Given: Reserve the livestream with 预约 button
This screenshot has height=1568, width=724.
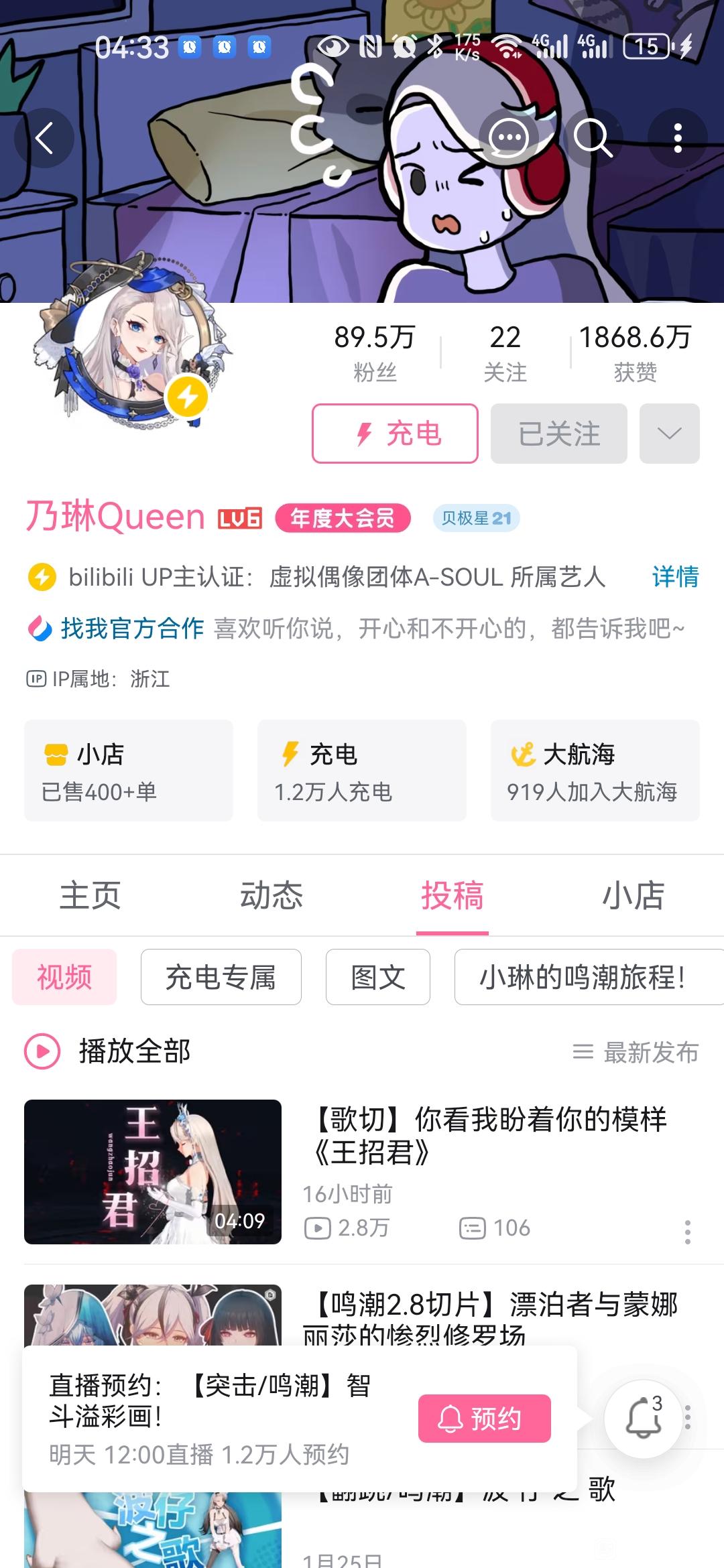Looking at the screenshot, I should 484,1418.
